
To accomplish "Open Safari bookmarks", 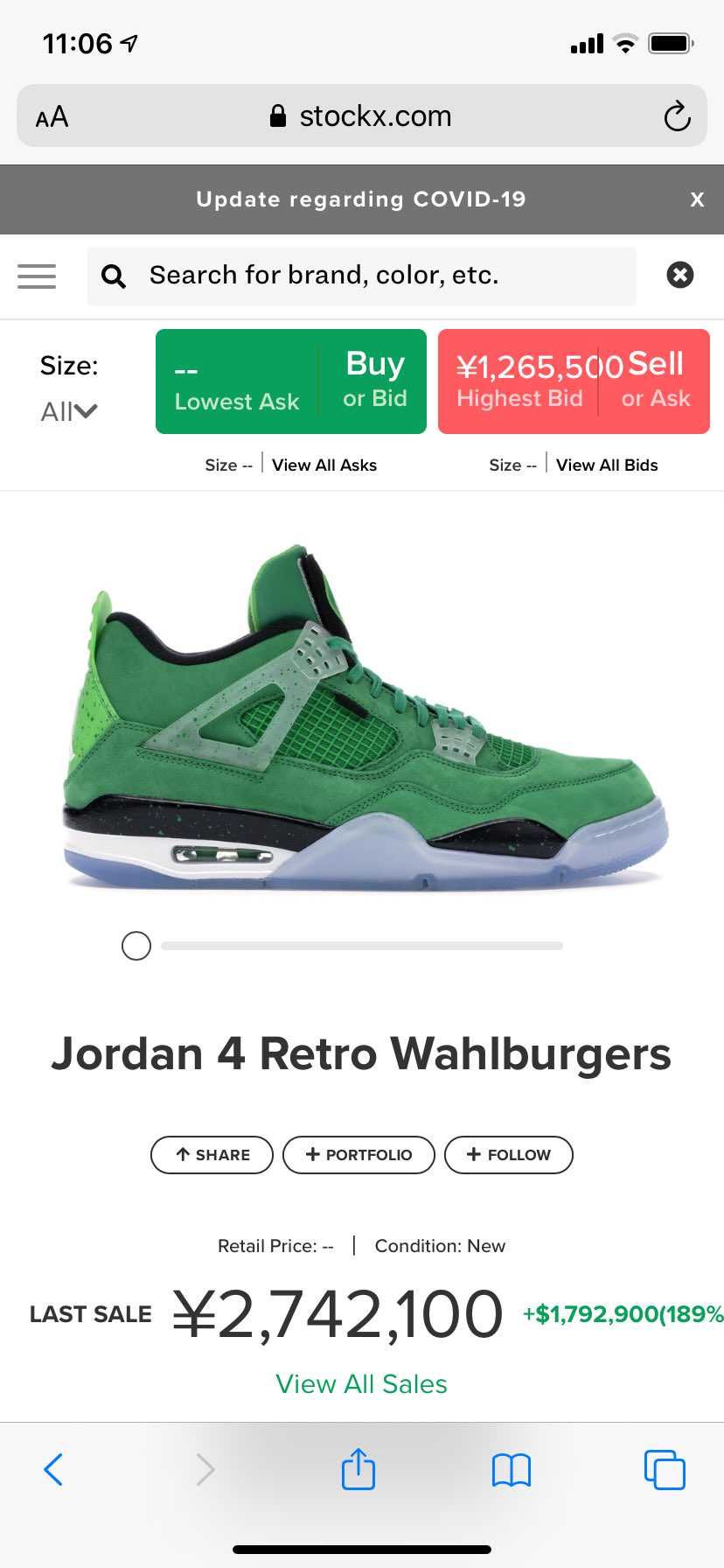I will (x=512, y=1470).
